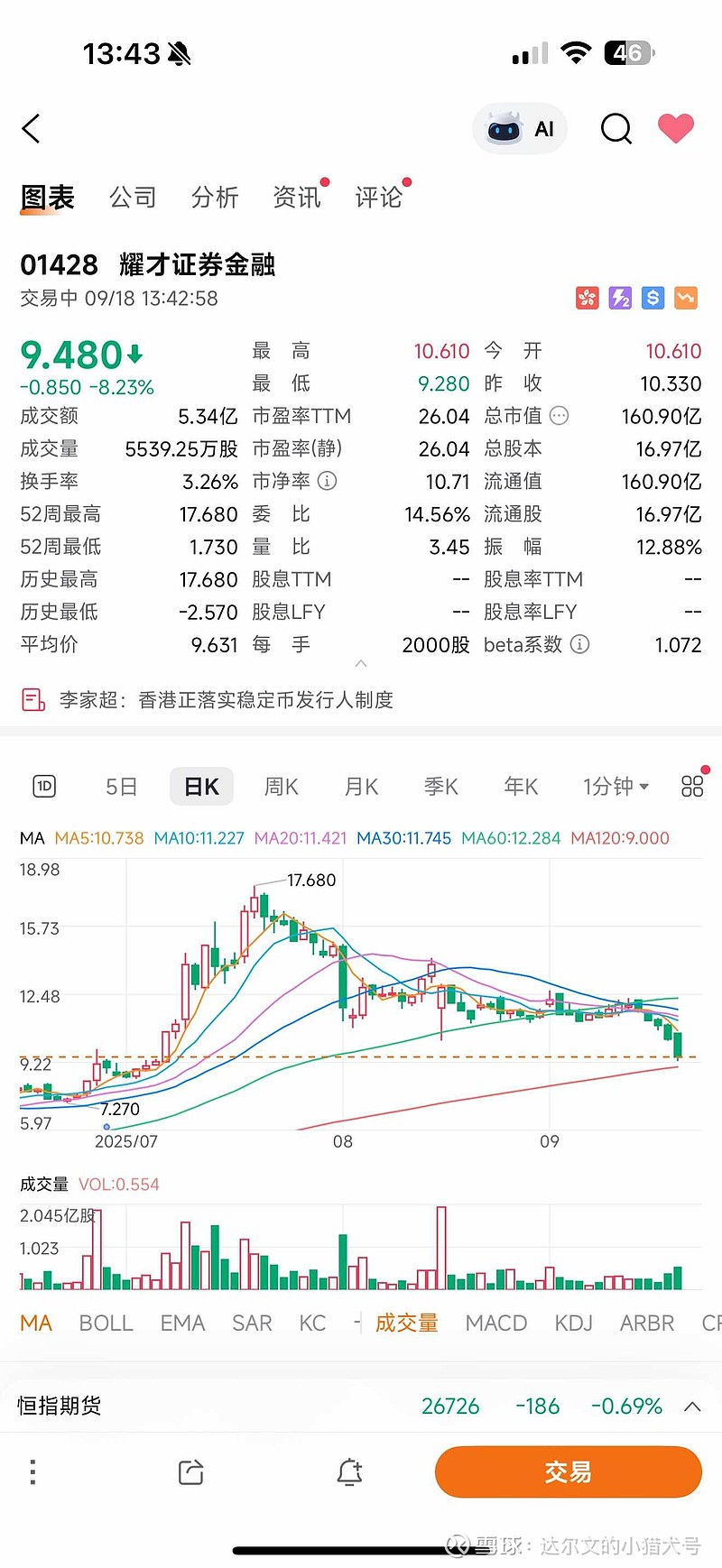Screen dimensions: 722x1568
Task: Switch to the 公司 tab
Action: coord(133,198)
